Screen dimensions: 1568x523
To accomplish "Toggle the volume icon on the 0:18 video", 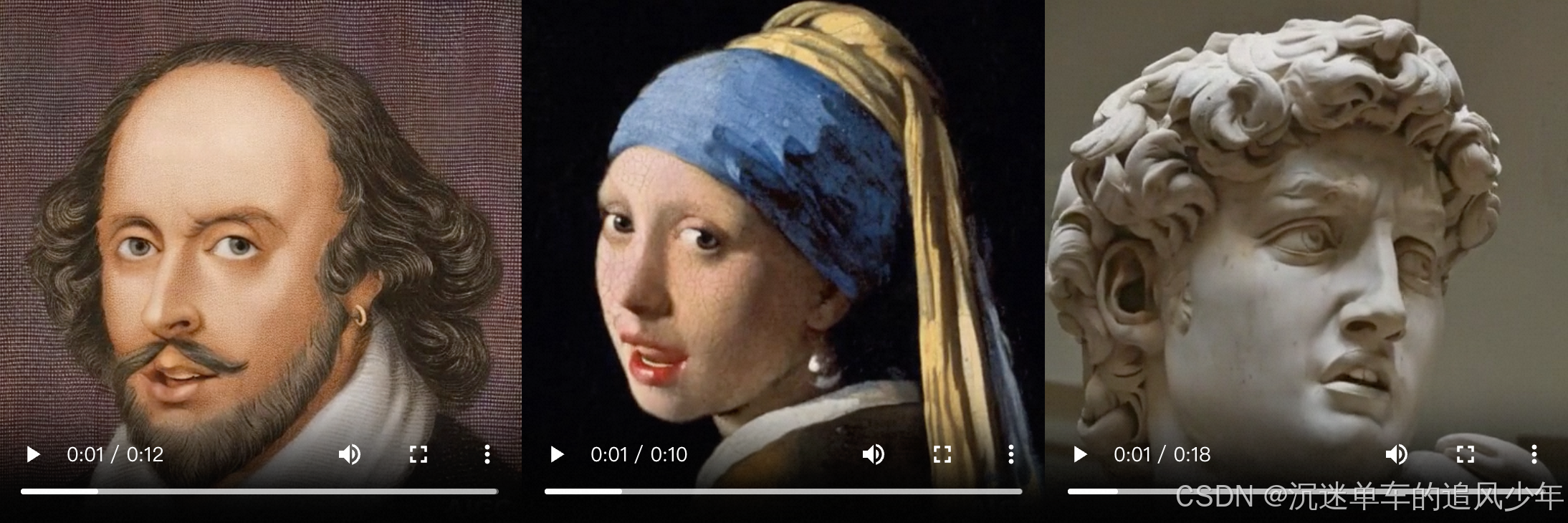I will [1397, 454].
